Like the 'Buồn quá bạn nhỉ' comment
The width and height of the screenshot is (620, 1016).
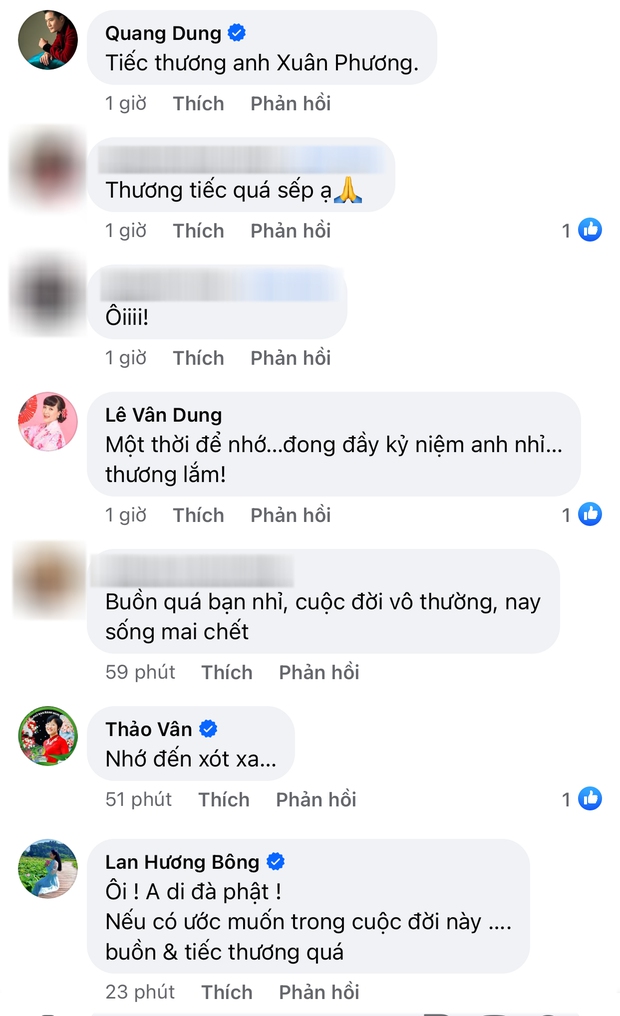pyautogui.click(x=227, y=672)
